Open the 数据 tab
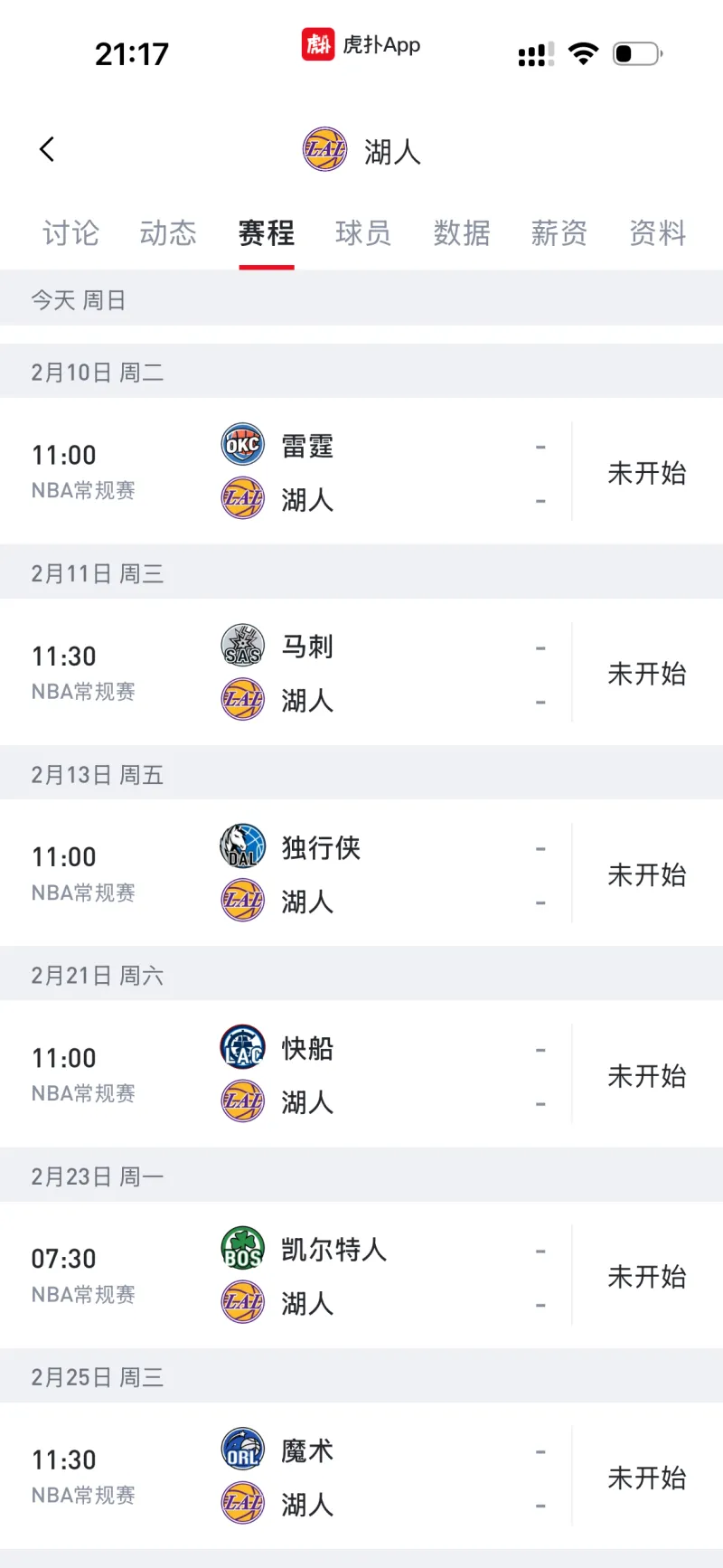This screenshot has height=1568, width=723. [x=461, y=234]
